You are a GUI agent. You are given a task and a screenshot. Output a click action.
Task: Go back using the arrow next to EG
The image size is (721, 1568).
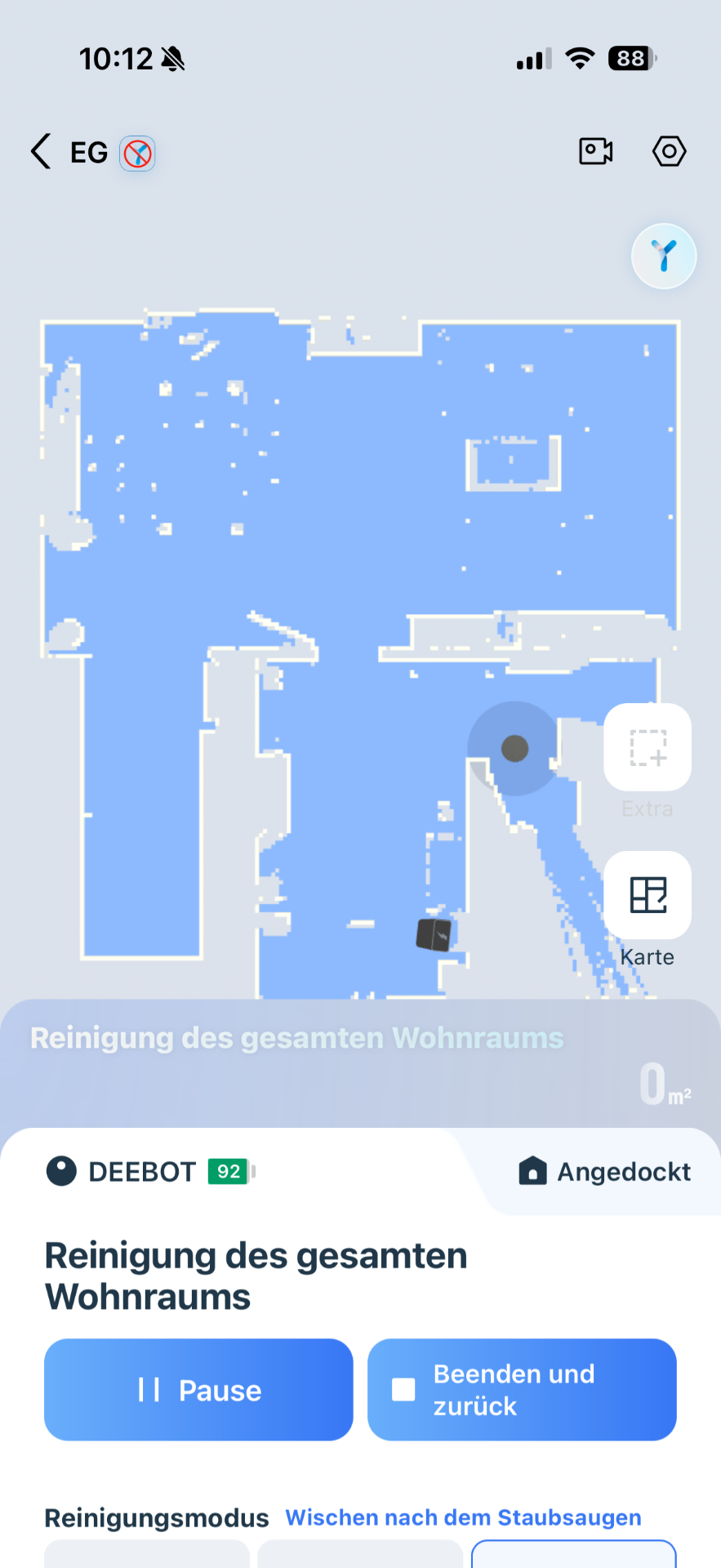coord(41,152)
